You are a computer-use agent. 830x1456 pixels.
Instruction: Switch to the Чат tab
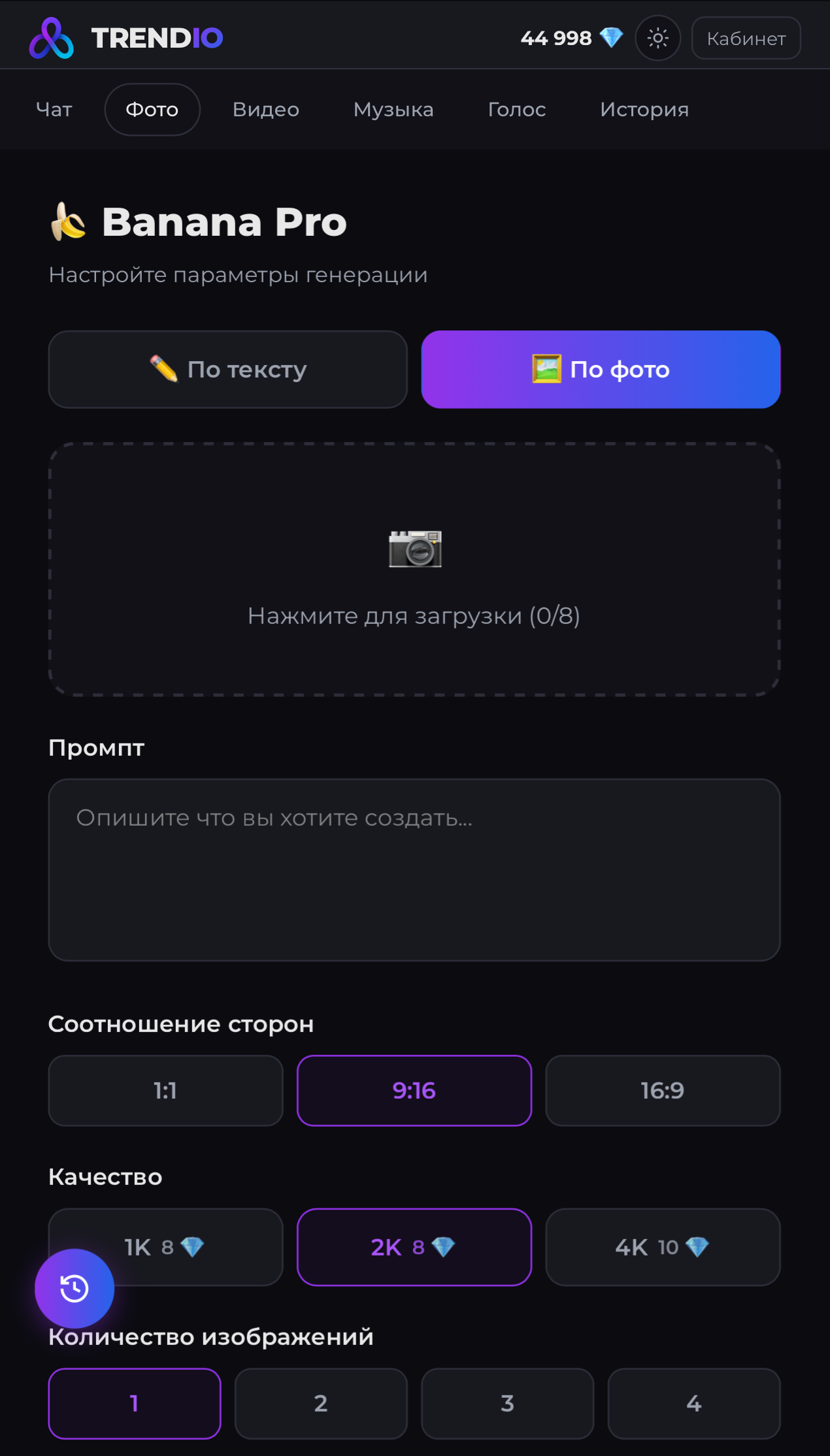point(54,110)
